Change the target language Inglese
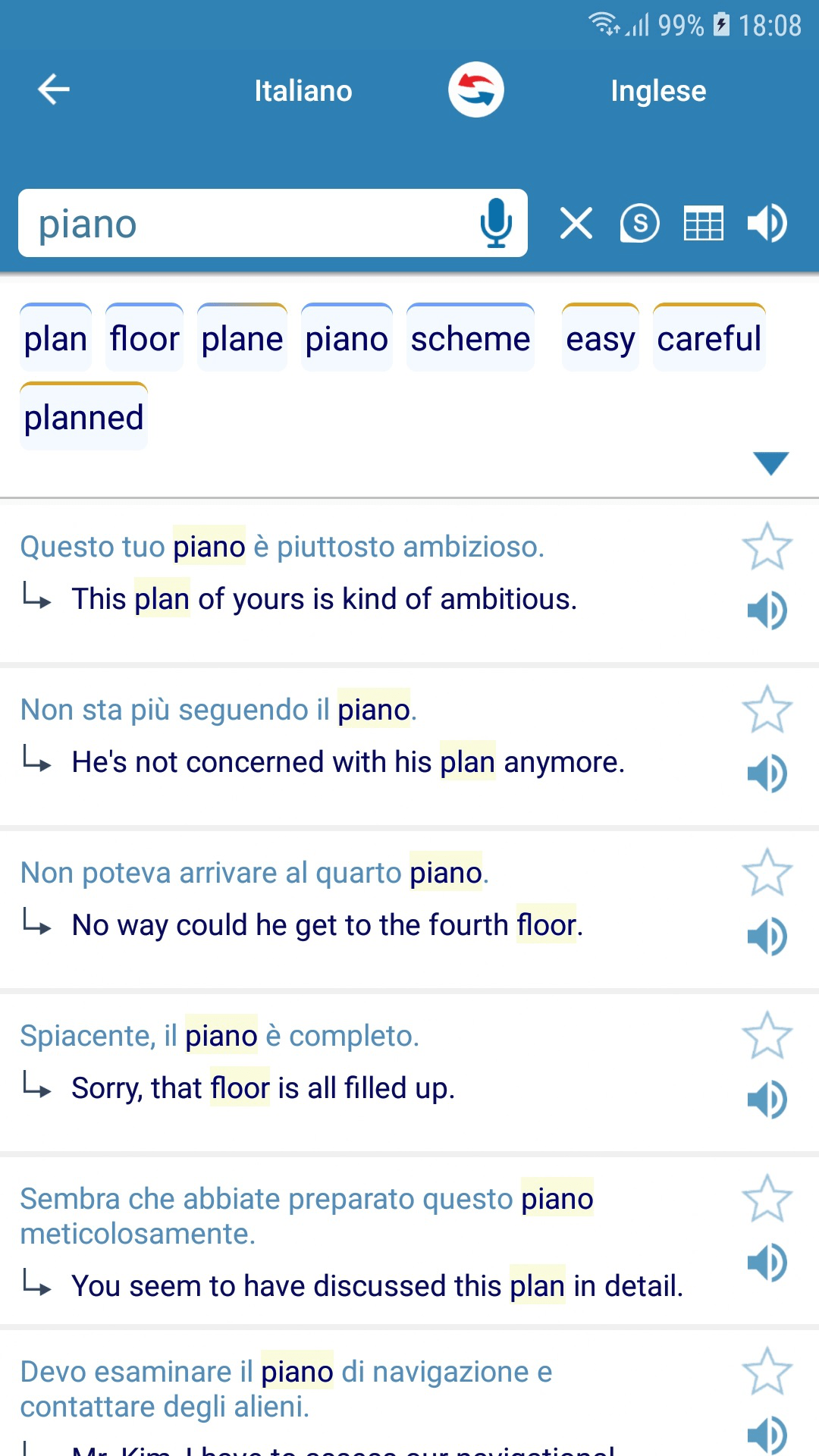 point(658,91)
